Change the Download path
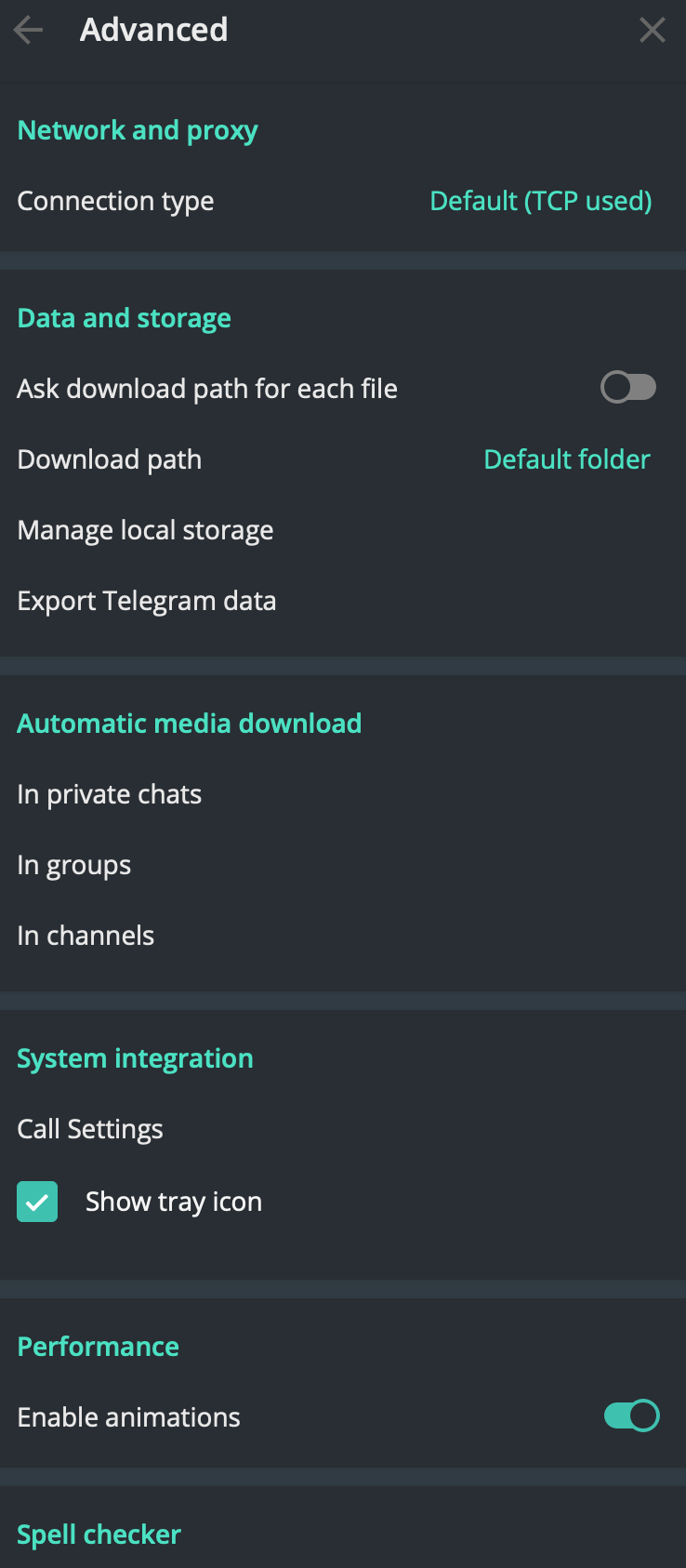The height and width of the screenshot is (1568, 686). [566, 459]
